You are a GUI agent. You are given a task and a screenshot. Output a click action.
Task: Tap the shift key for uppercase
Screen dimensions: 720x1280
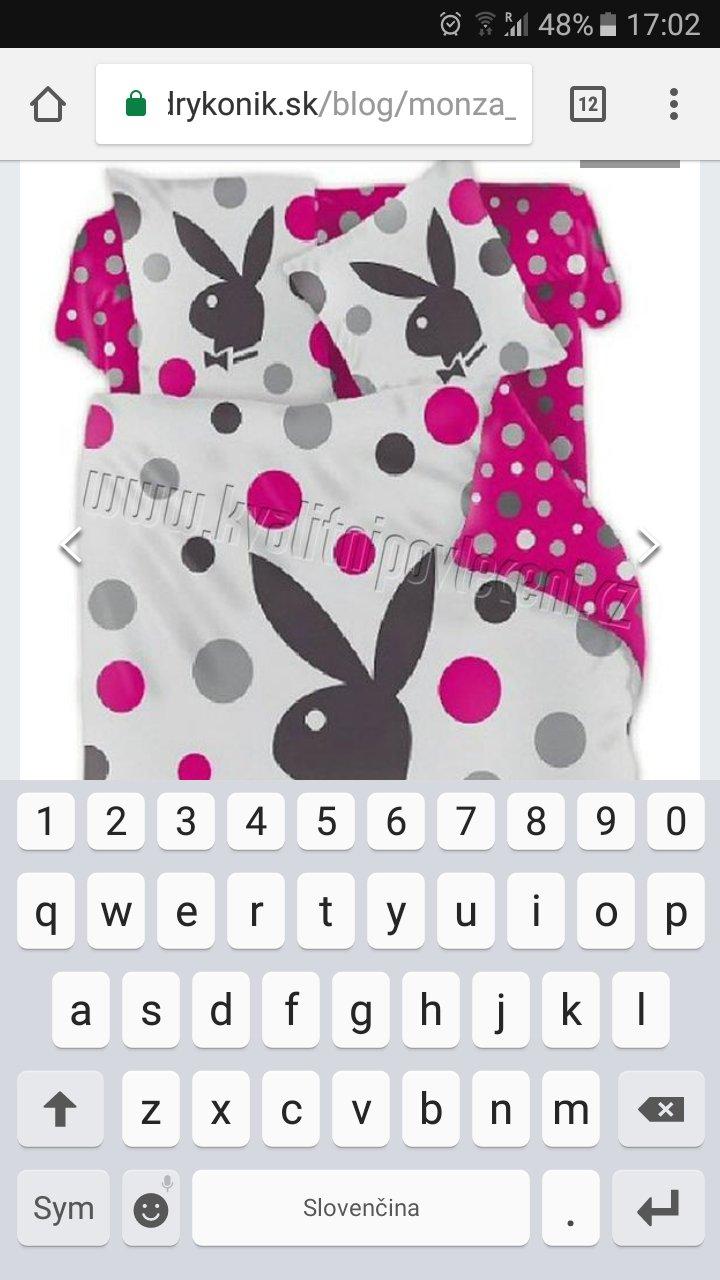(x=61, y=1109)
